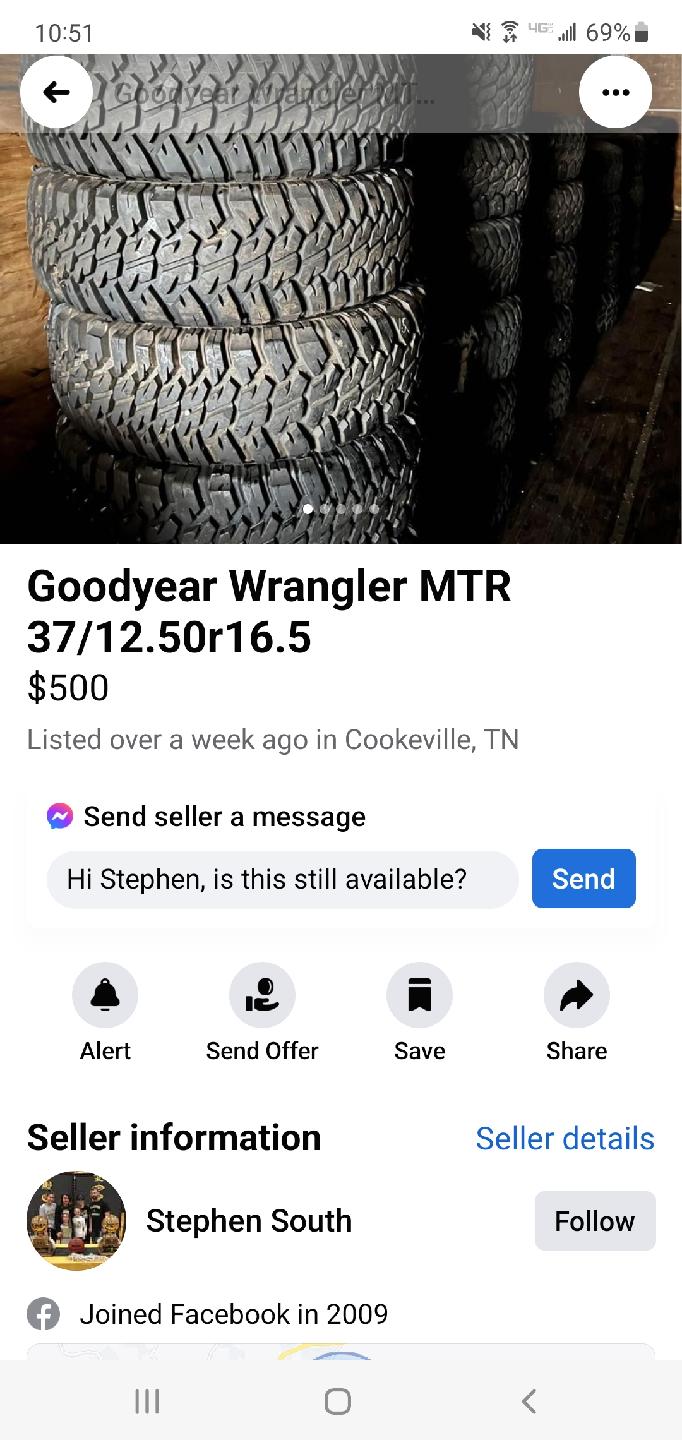Tap the system home button
Viewport: 682px width, 1440px height.
pos(338,1401)
